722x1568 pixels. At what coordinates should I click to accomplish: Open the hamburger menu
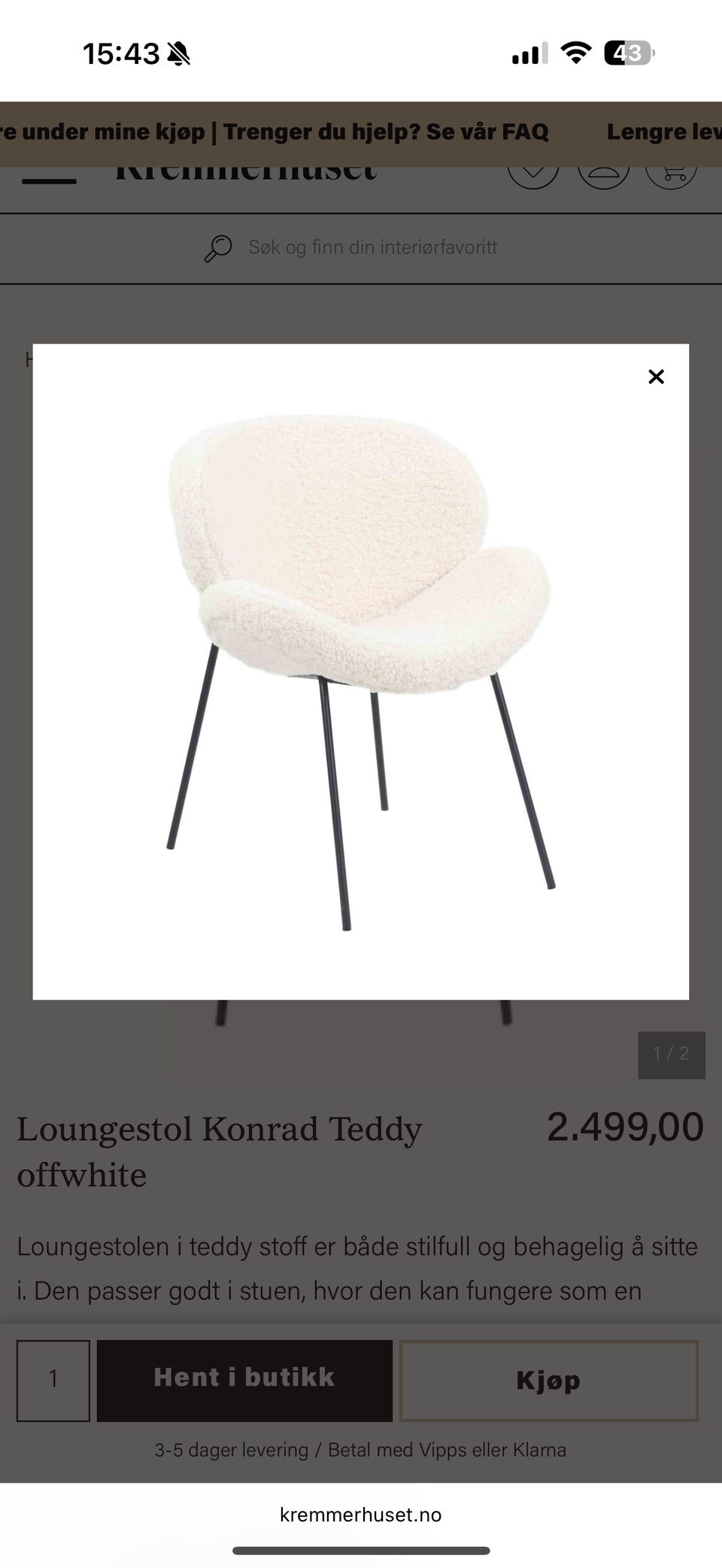tap(49, 180)
